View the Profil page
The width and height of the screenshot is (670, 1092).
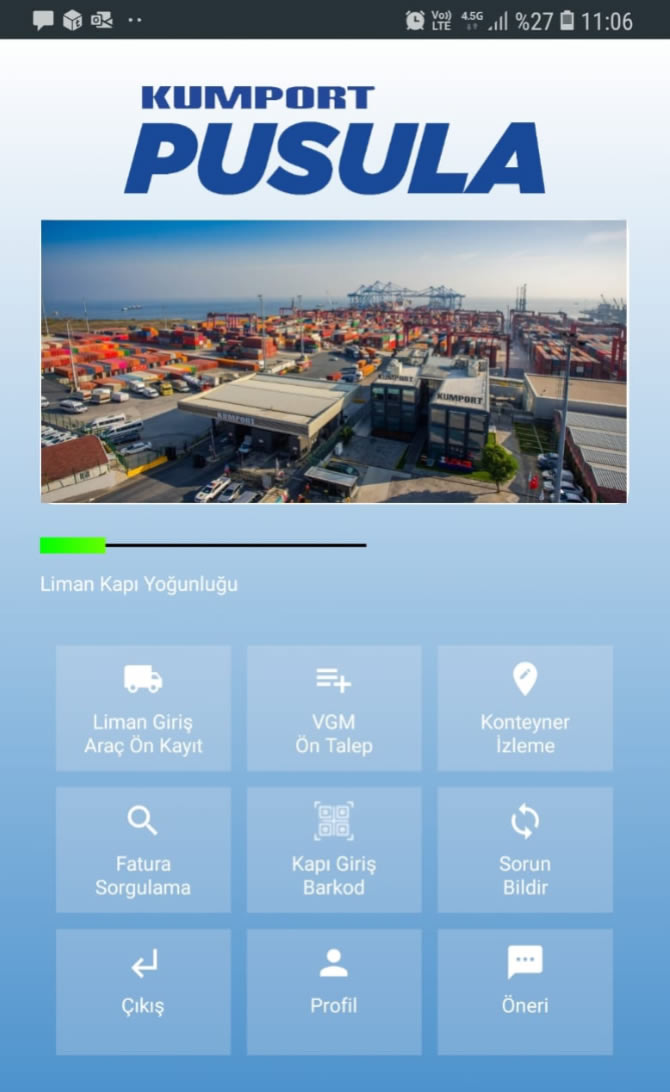coord(334,991)
